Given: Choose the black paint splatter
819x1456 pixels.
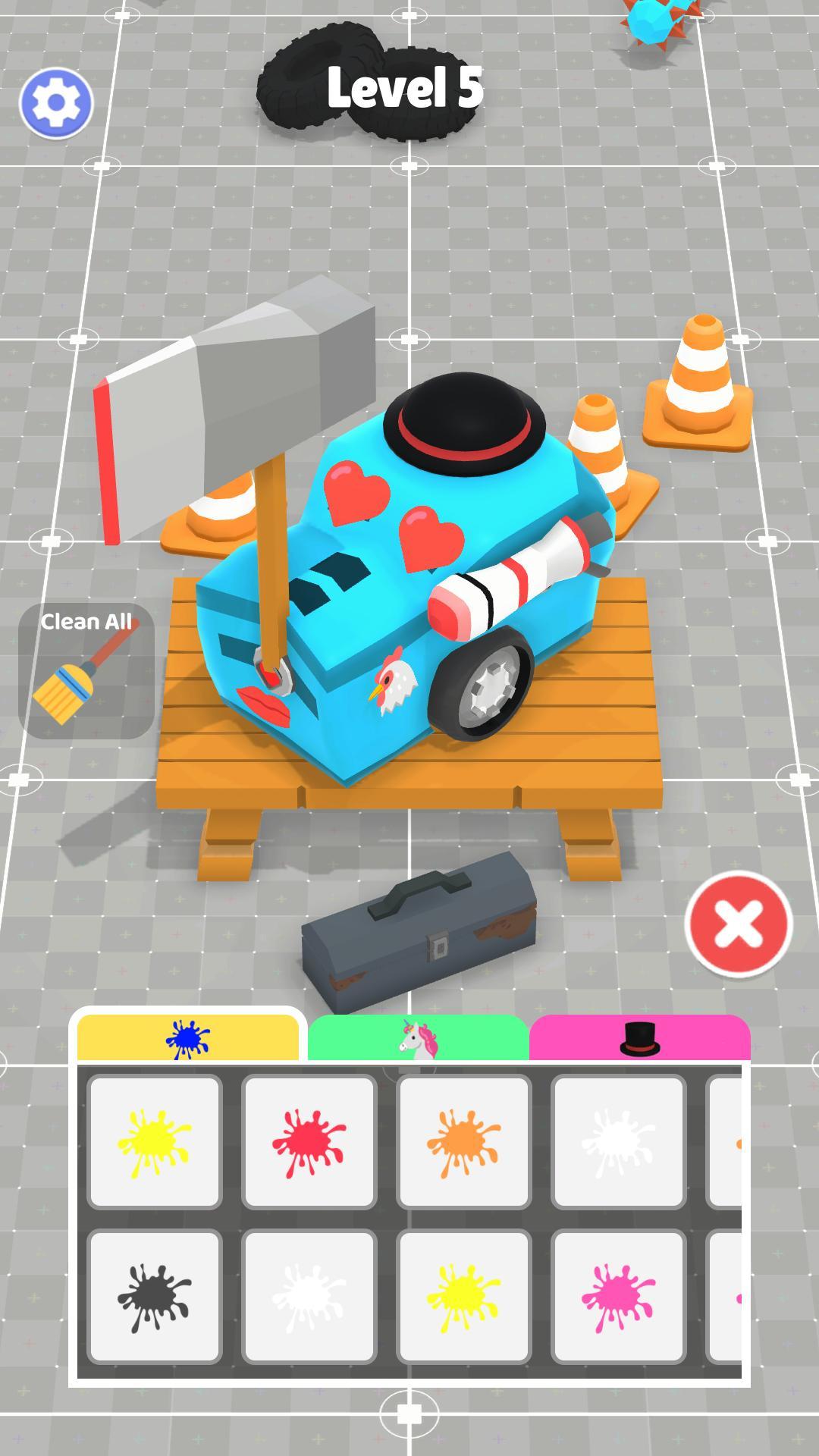Looking at the screenshot, I should [154, 1297].
